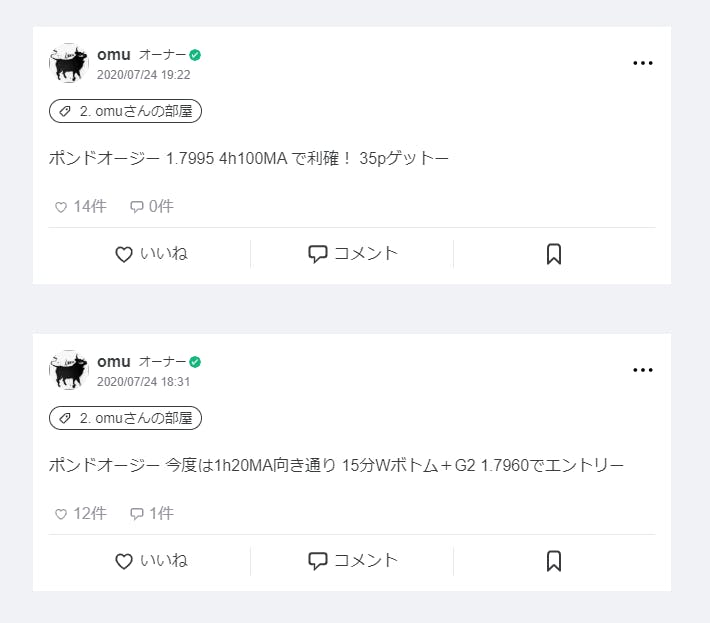View omu's profile picture on the 18:31 post

69,370
